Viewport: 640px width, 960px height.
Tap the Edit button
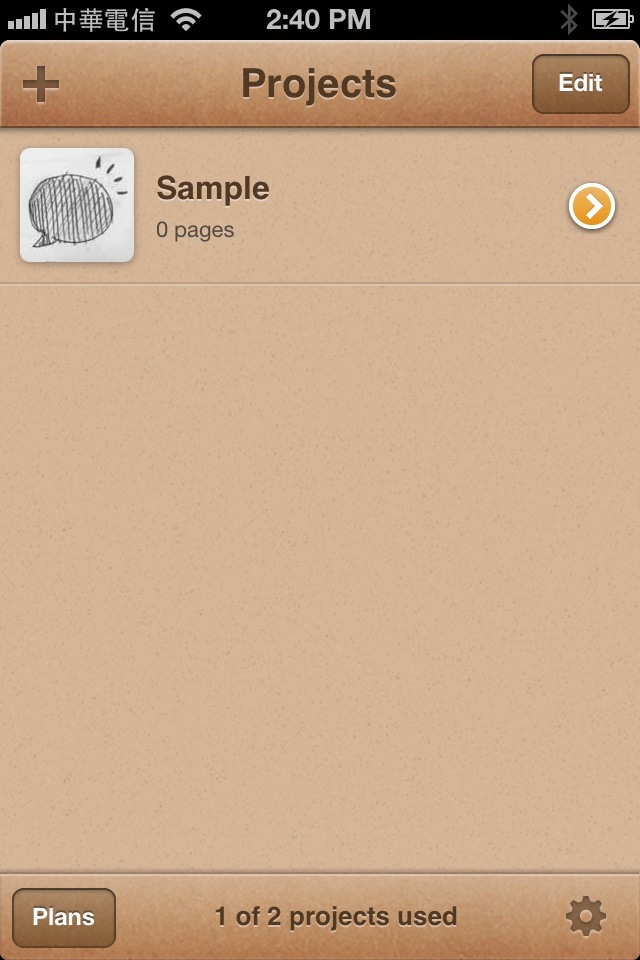pyautogui.click(x=580, y=84)
